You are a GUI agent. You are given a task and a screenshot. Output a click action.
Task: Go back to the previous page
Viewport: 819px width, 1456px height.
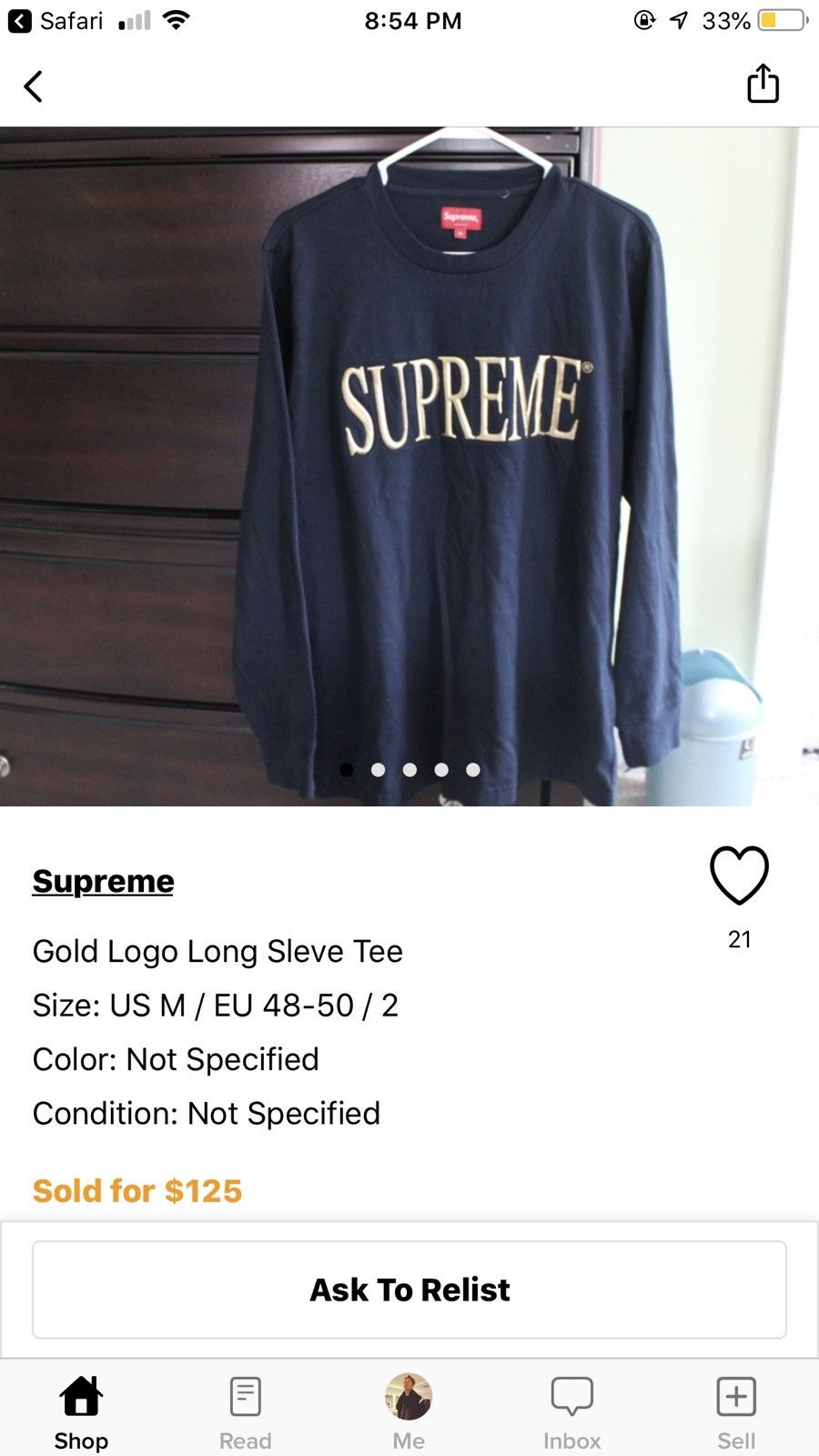coord(34,86)
